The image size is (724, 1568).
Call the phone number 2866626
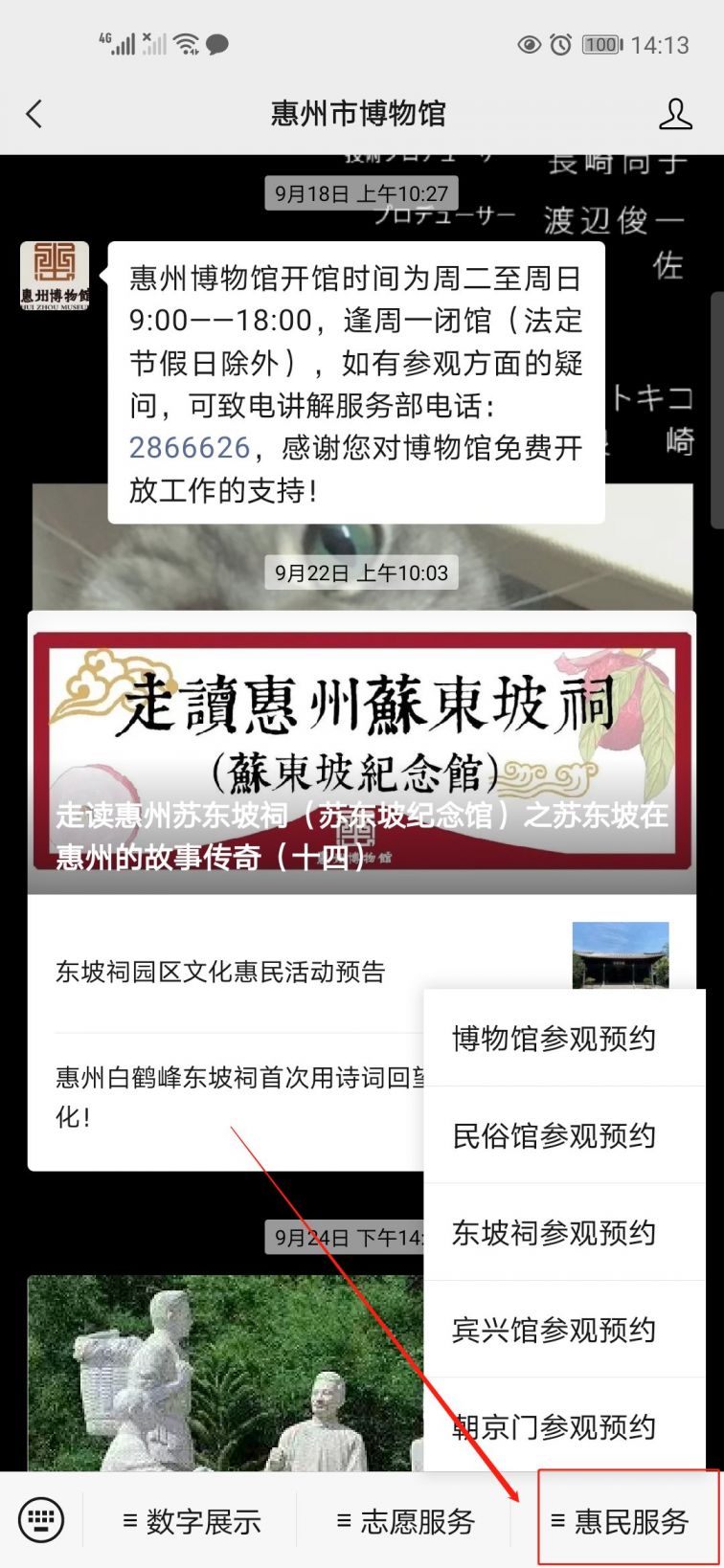[189, 447]
